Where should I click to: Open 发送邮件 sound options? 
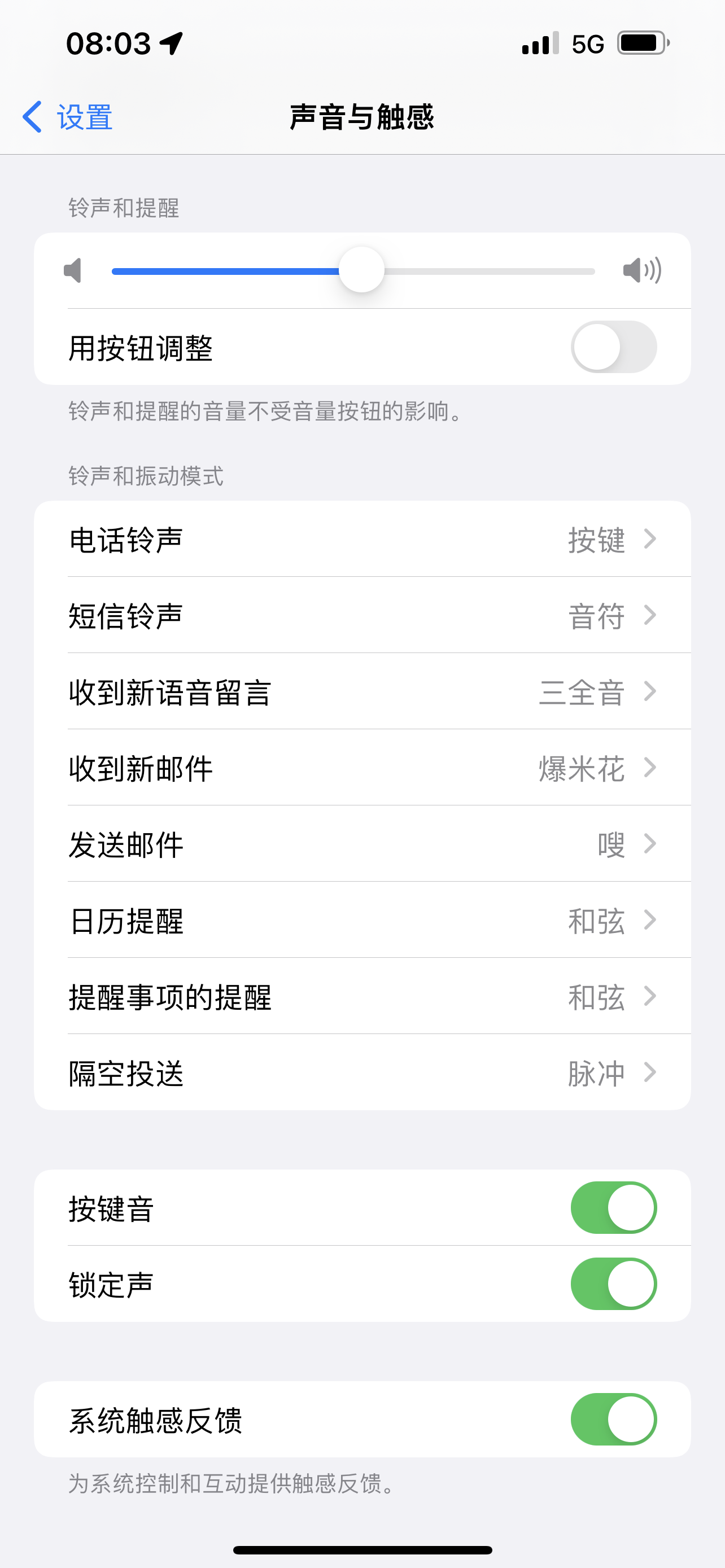362,844
